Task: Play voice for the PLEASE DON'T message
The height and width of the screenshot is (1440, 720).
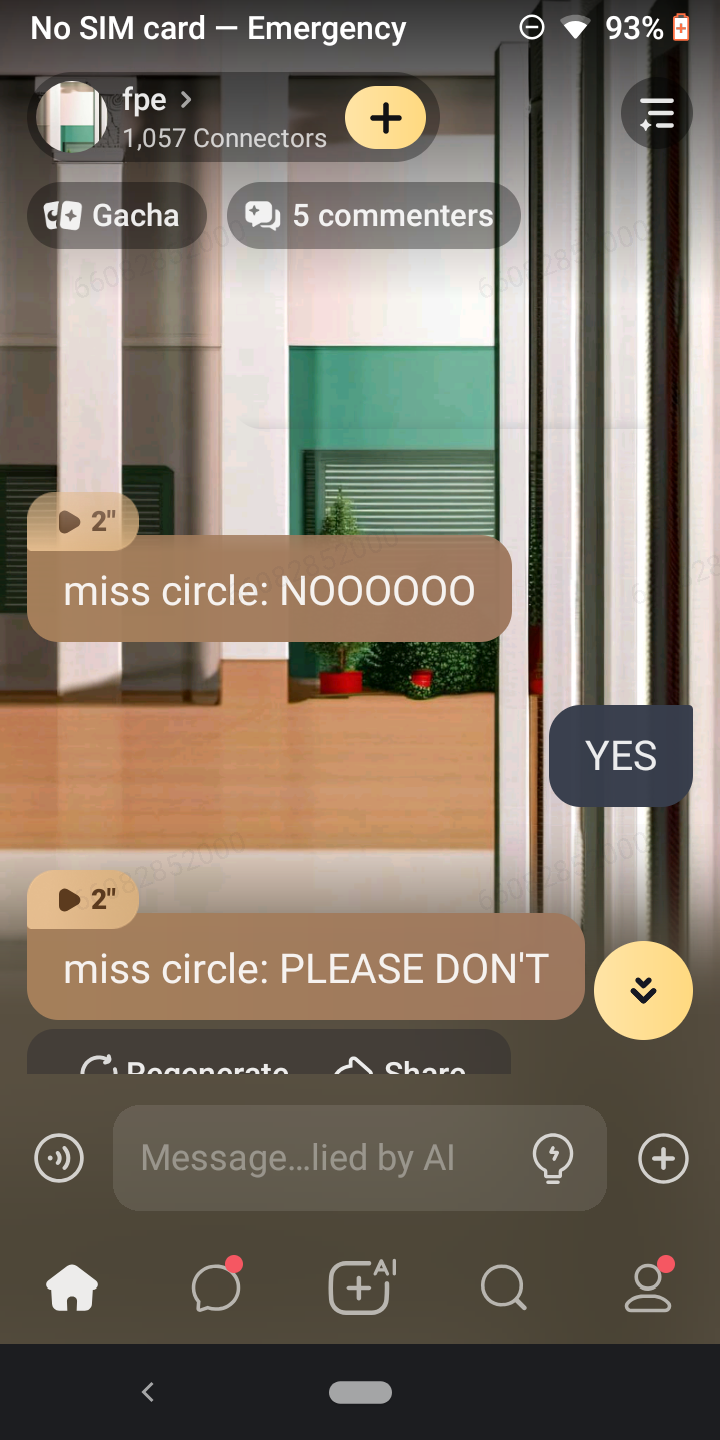Action: click(84, 899)
